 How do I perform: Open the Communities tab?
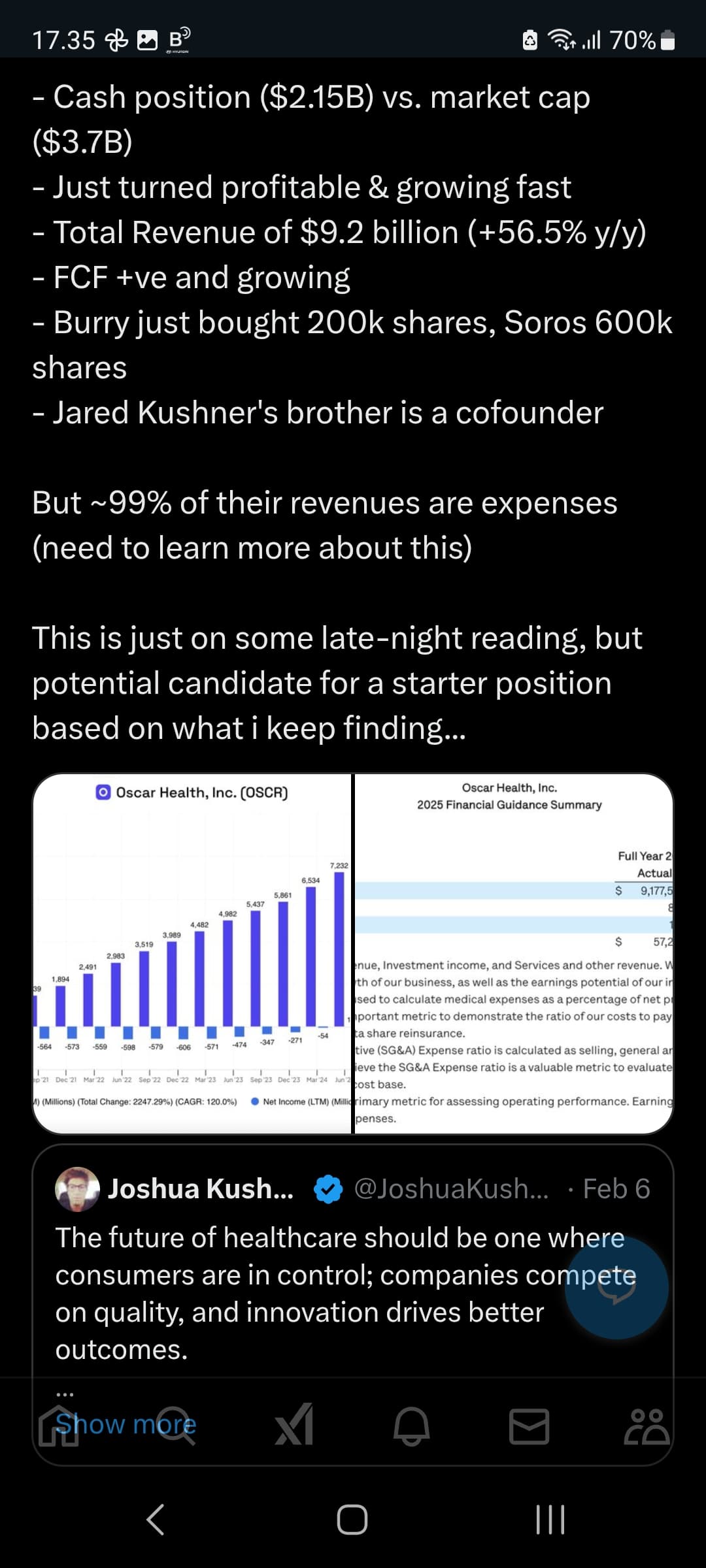[x=647, y=1426]
